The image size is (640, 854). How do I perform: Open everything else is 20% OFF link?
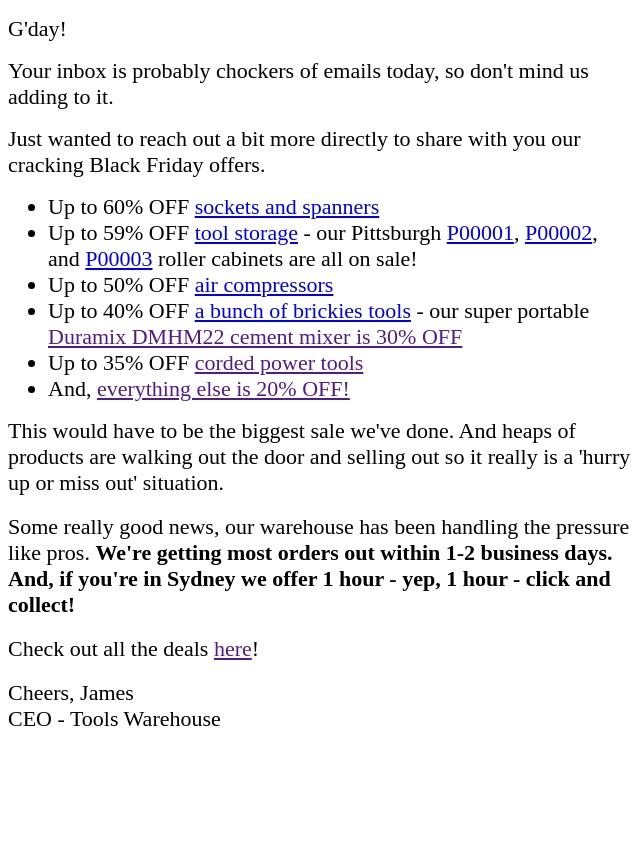[222, 389]
